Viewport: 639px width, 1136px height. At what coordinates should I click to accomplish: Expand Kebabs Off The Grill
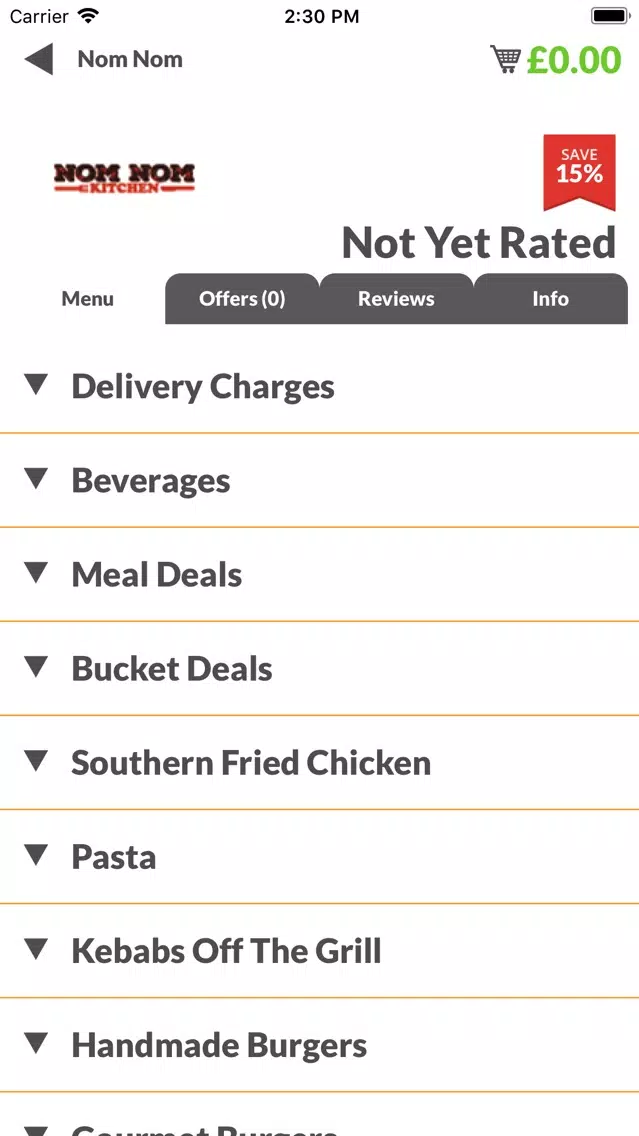pos(320,951)
